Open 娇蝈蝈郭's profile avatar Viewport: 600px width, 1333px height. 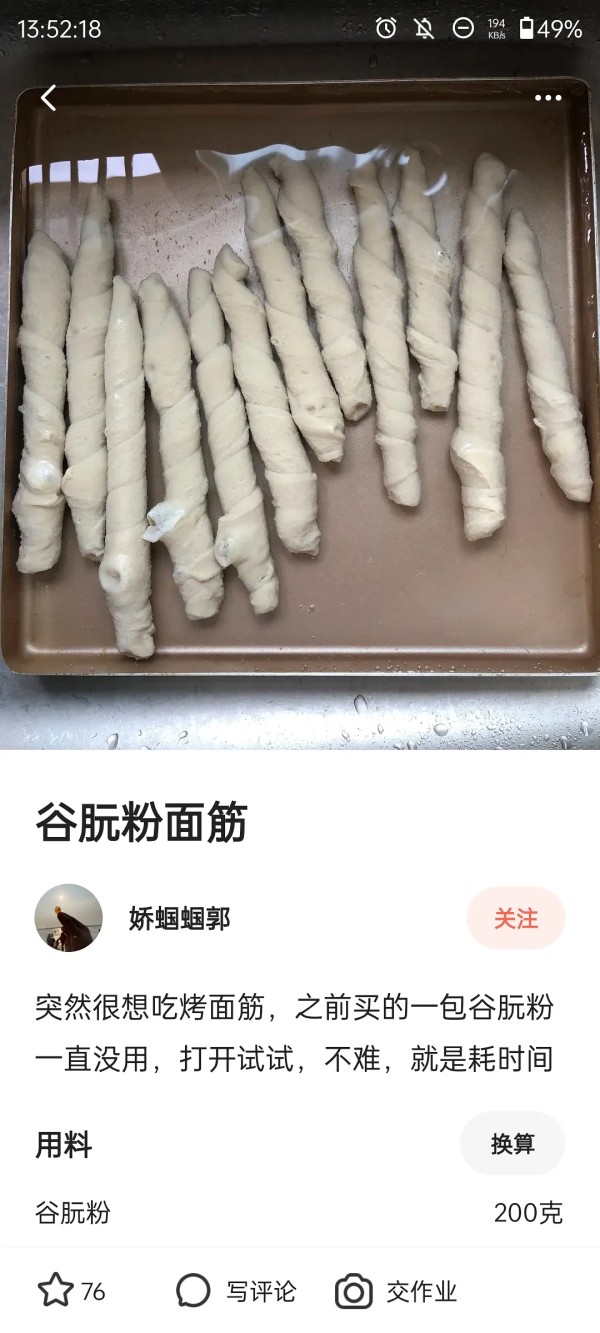(x=69, y=918)
